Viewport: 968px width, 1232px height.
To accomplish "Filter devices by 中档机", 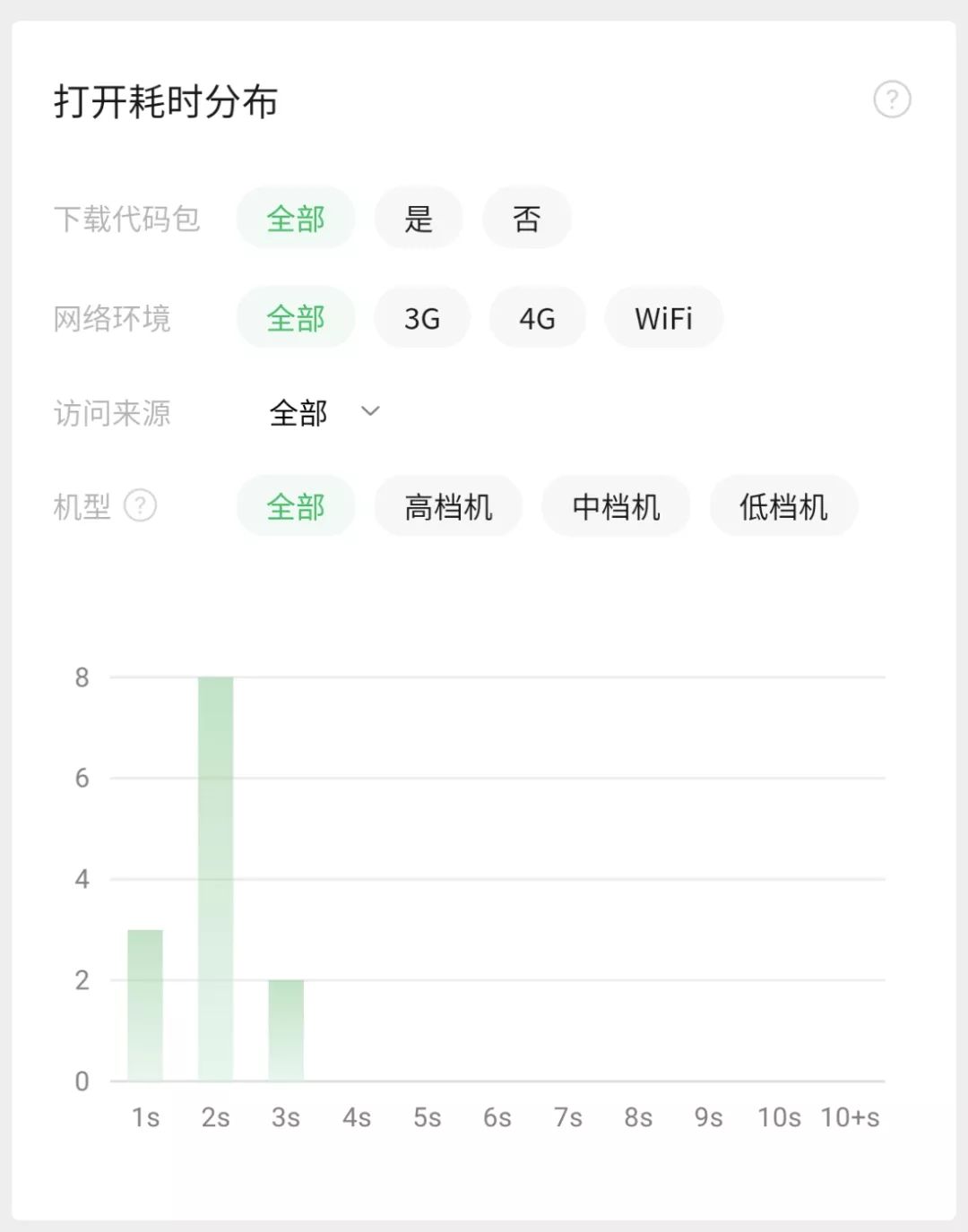I will tap(616, 506).
